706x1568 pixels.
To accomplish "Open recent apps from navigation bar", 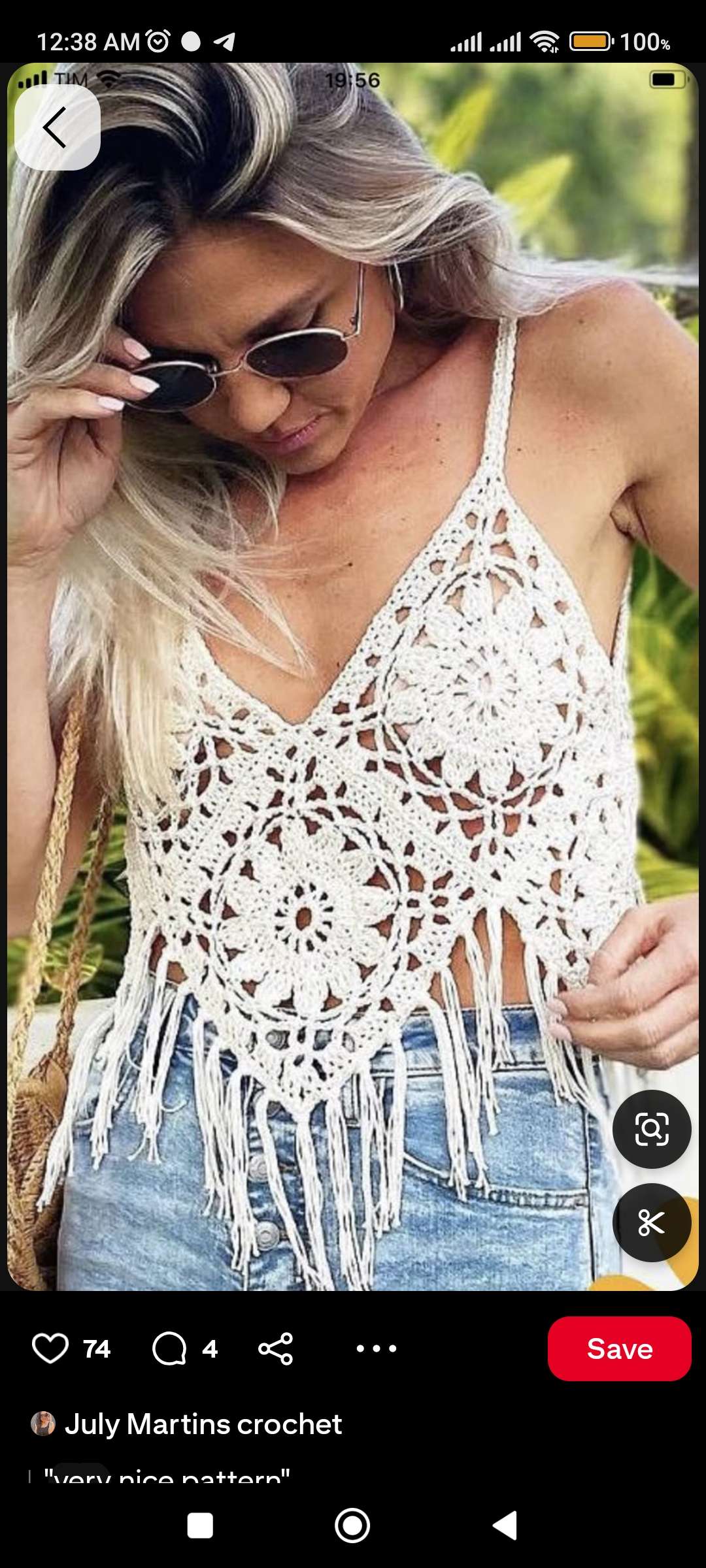I will coord(200,1526).
